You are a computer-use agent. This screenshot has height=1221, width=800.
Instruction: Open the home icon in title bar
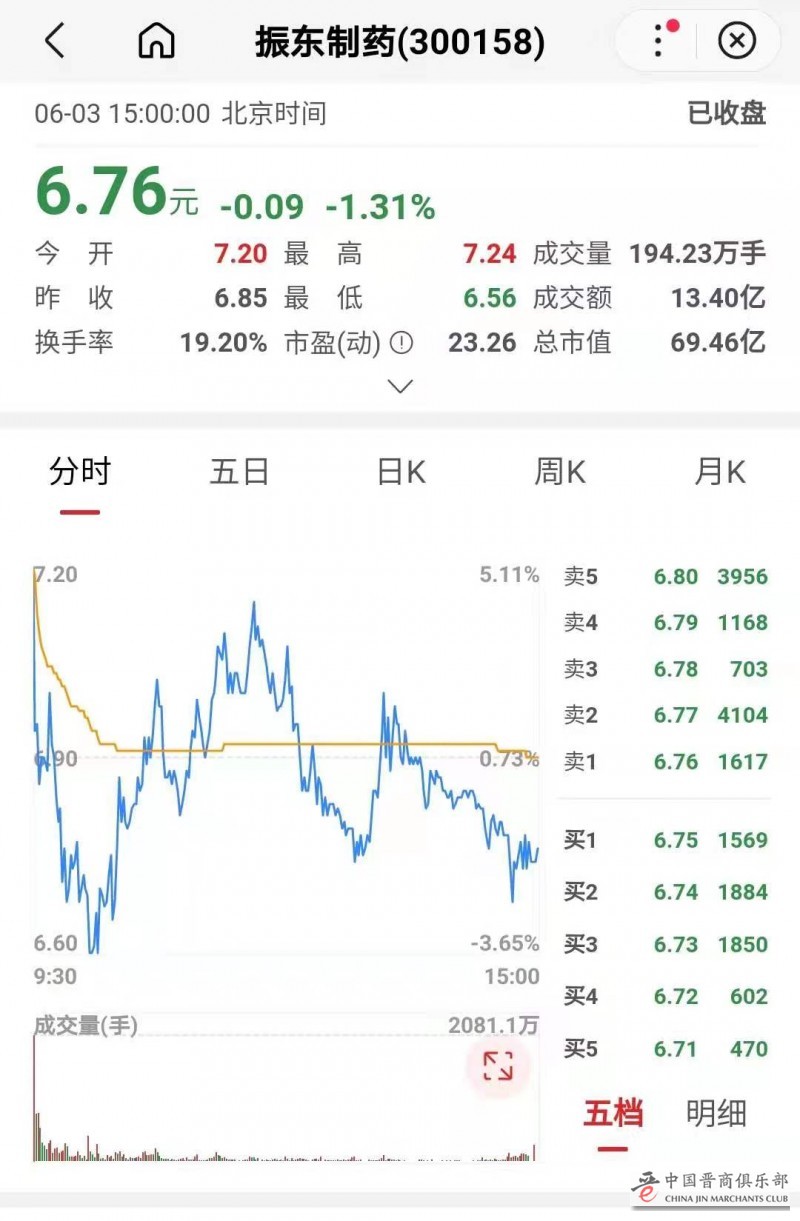tap(155, 41)
